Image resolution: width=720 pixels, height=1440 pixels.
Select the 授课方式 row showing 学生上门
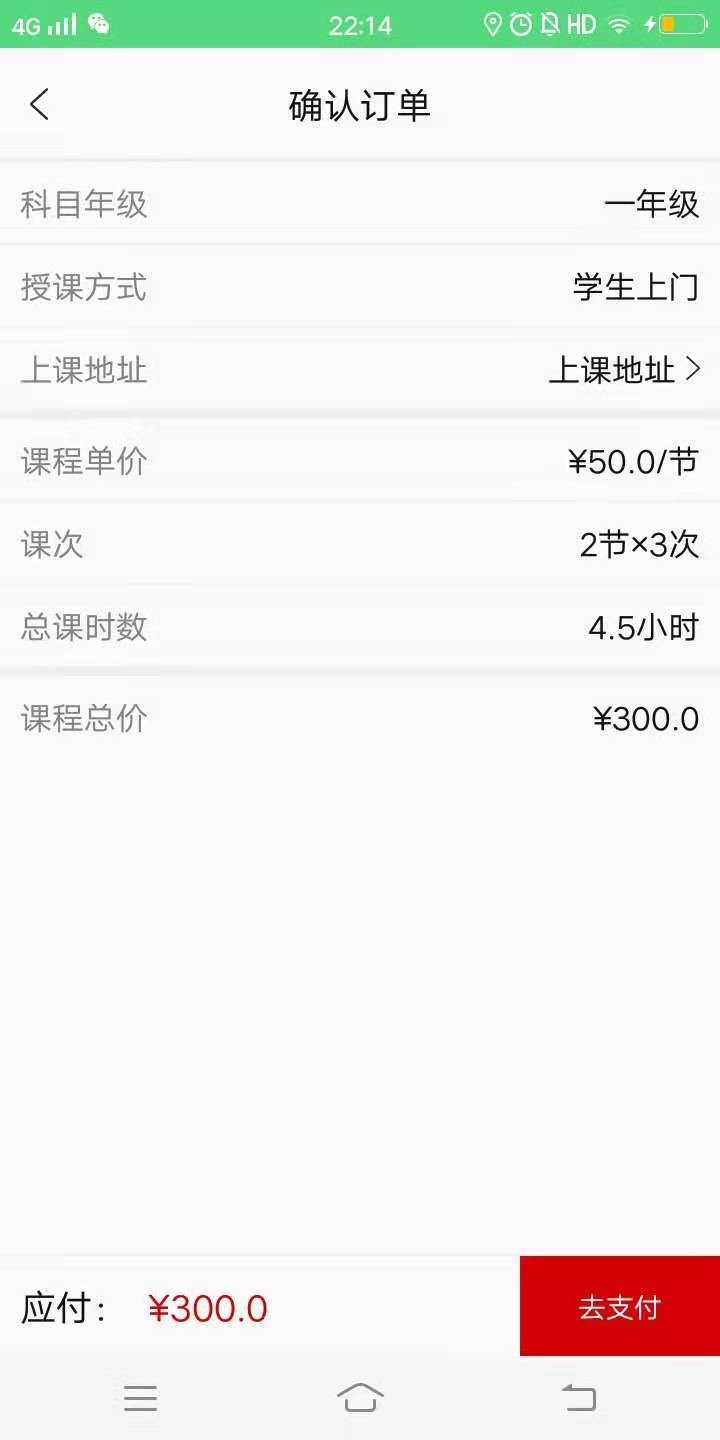pyautogui.click(x=360, y=287)
